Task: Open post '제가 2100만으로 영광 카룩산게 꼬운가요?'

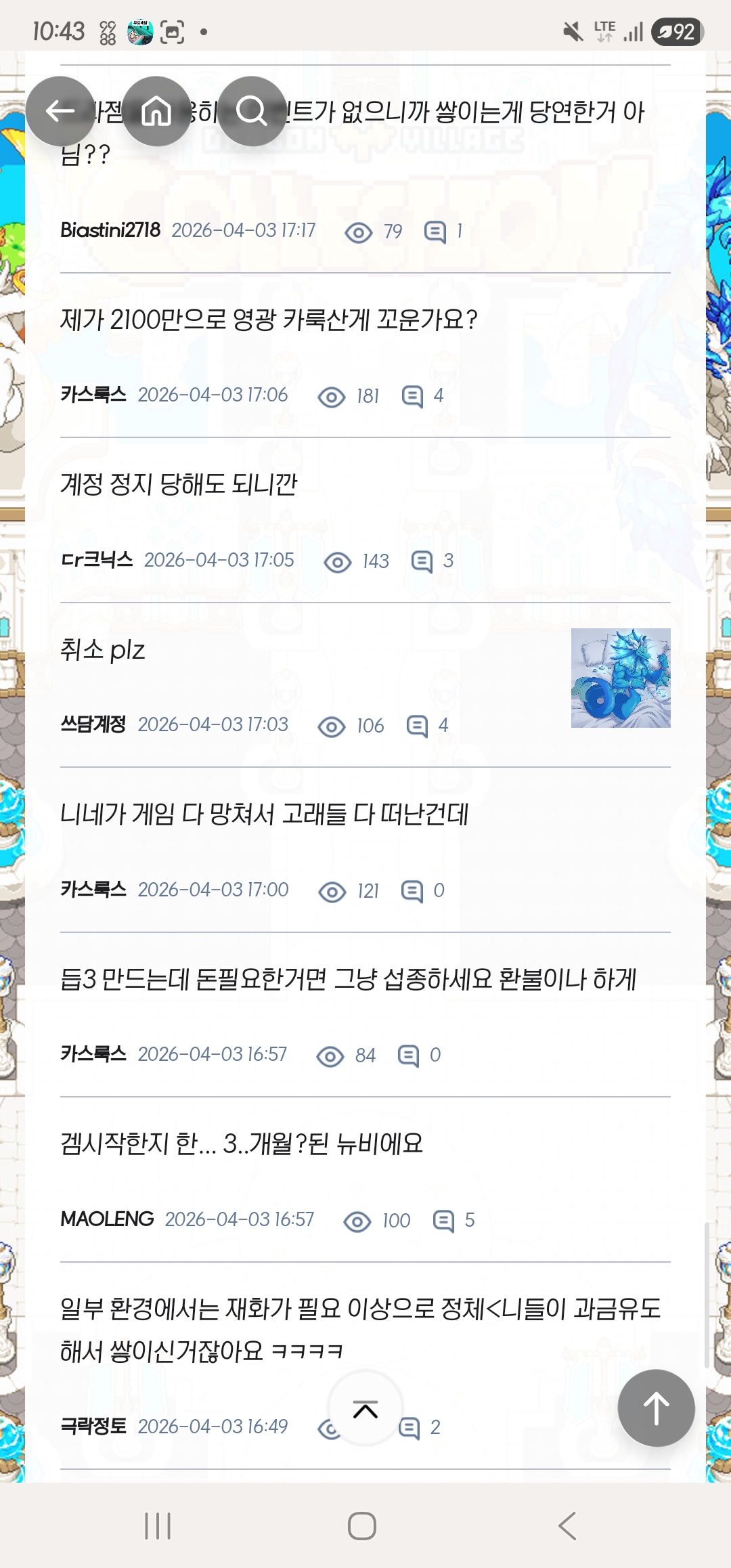Action: pyautogui.click(x=269, y=320)
